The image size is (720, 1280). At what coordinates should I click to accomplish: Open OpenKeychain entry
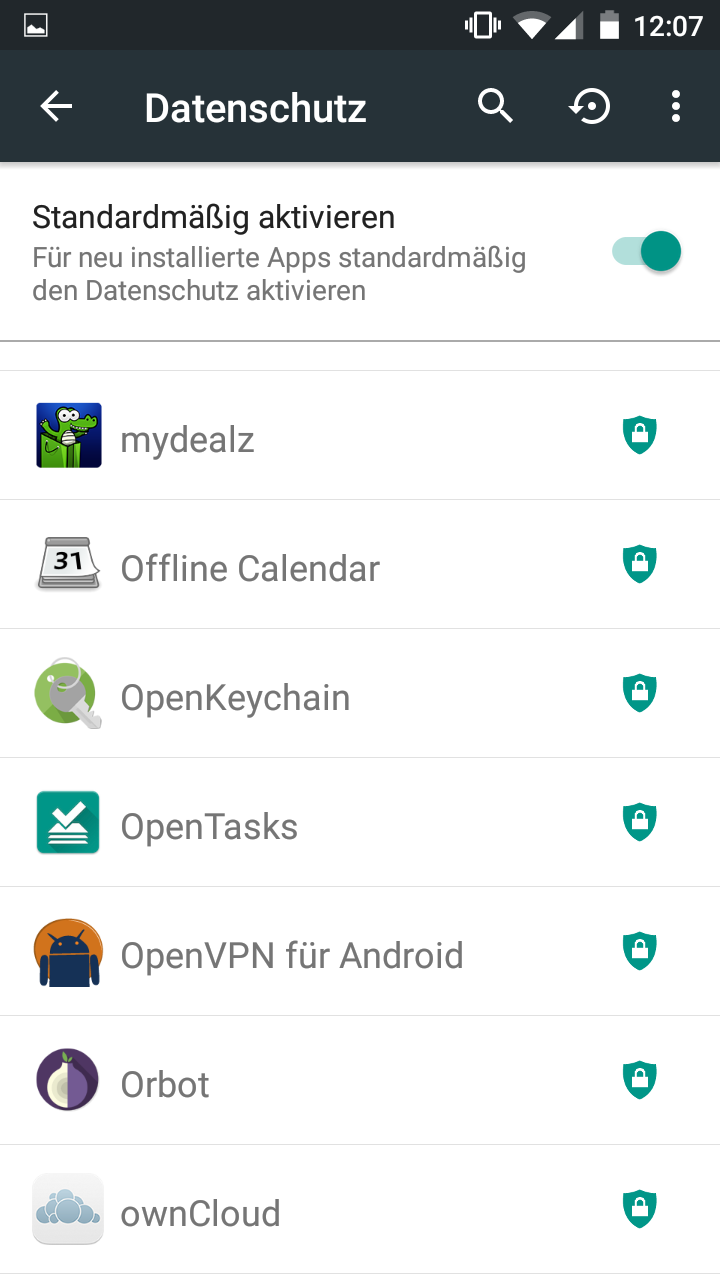click(x=360, y=694)
